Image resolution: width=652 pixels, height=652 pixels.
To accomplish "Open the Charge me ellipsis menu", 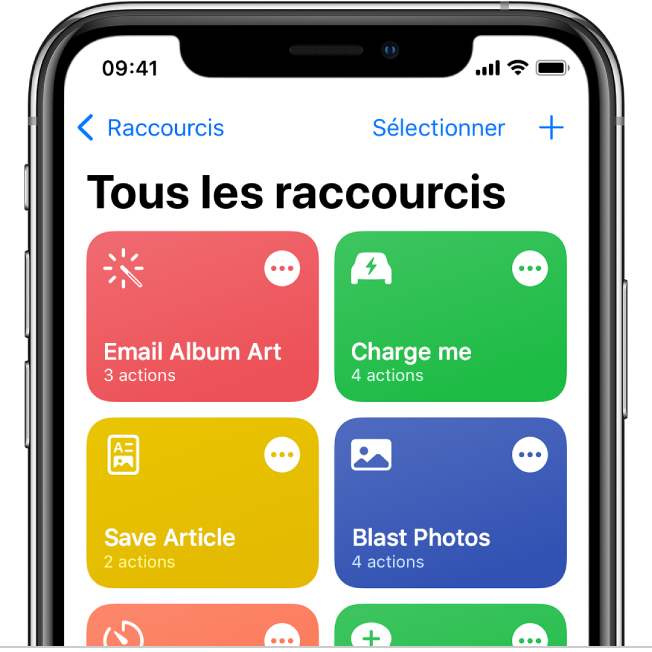I will coord(530,268).
